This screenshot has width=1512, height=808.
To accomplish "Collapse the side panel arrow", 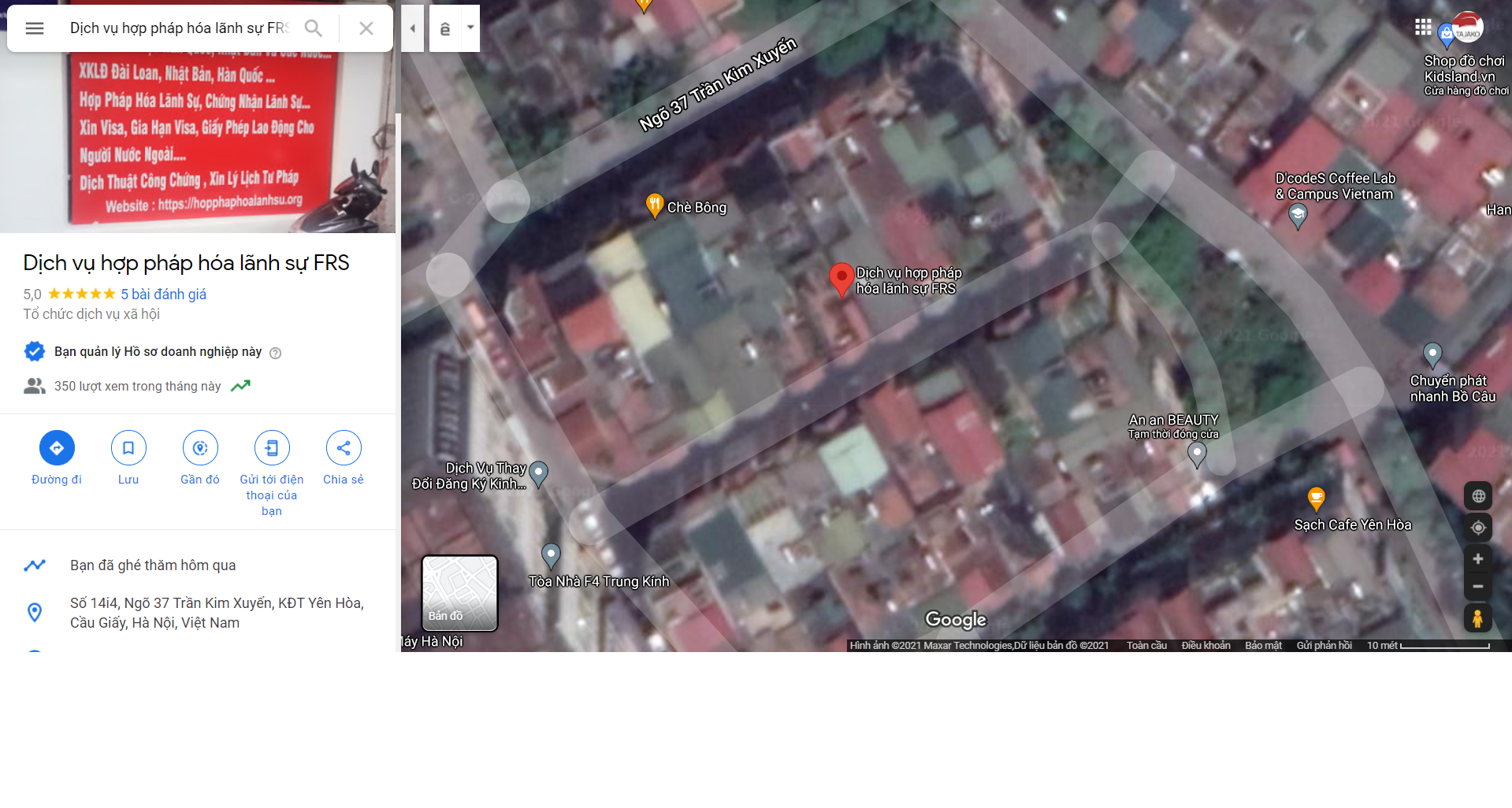I will click(x=412, y=28).
